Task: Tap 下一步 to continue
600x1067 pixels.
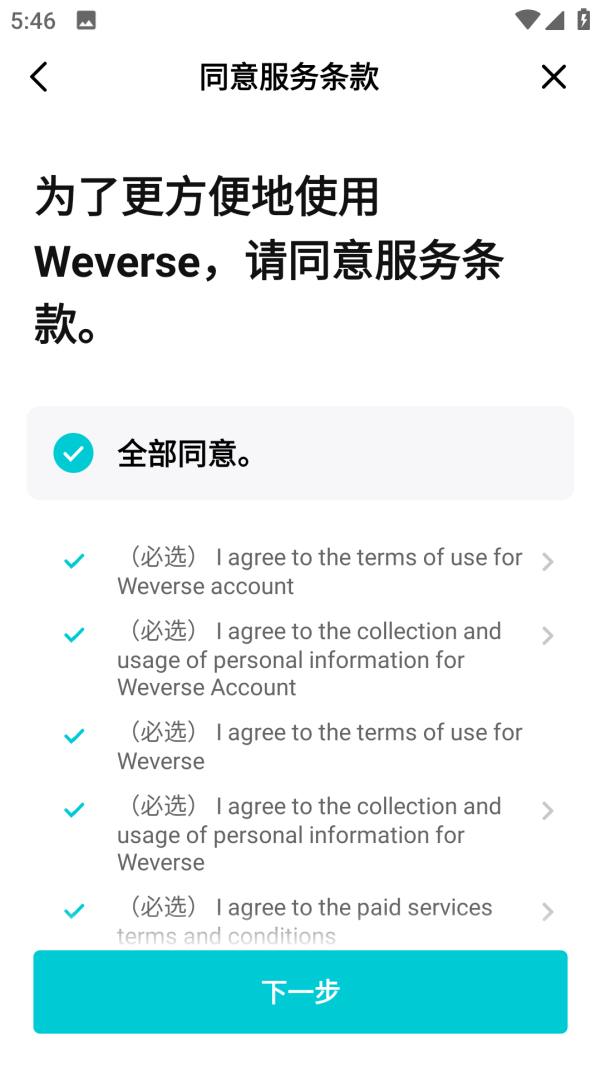Action: click(300, 991)
